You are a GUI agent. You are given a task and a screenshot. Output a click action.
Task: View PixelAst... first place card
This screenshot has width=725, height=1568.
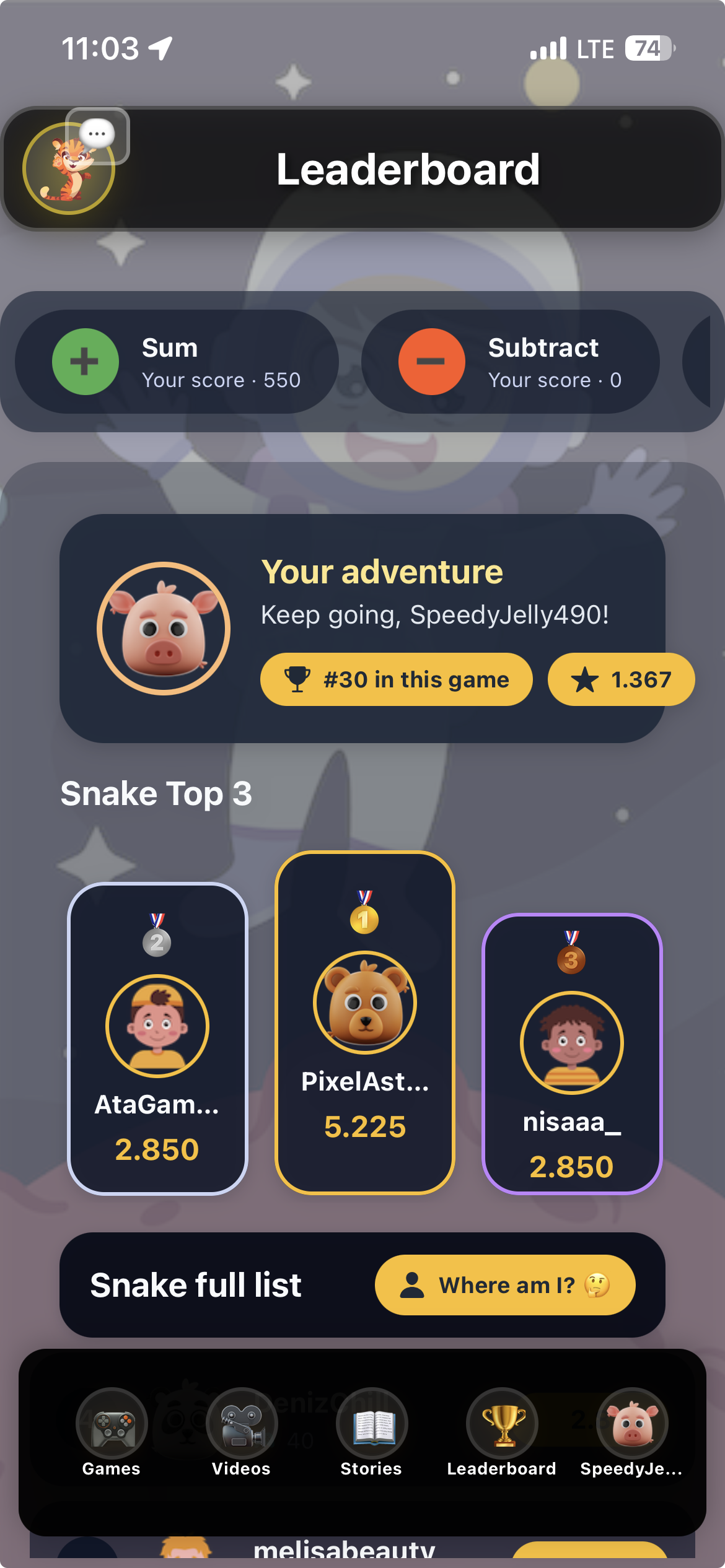365,1022
